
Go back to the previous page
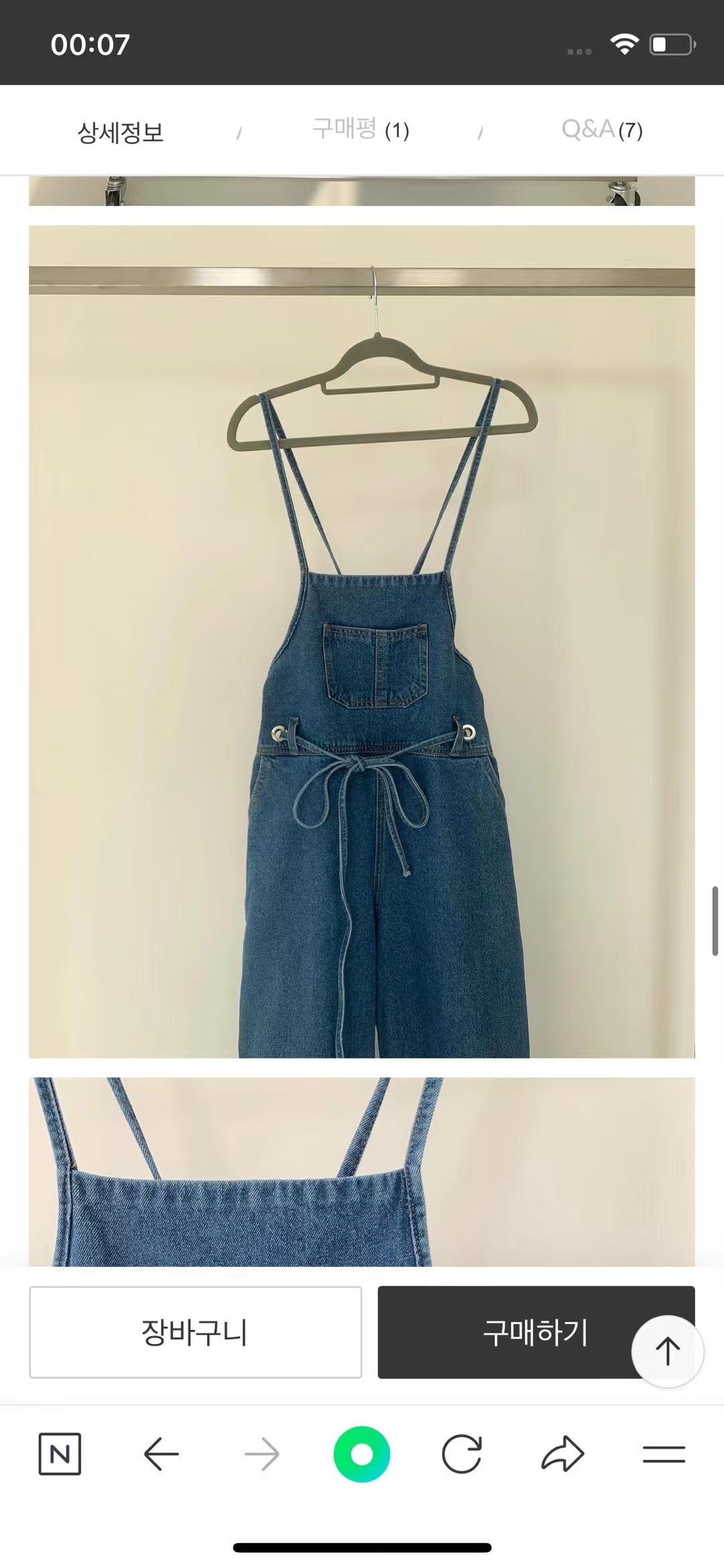[x=161, y=1454]
